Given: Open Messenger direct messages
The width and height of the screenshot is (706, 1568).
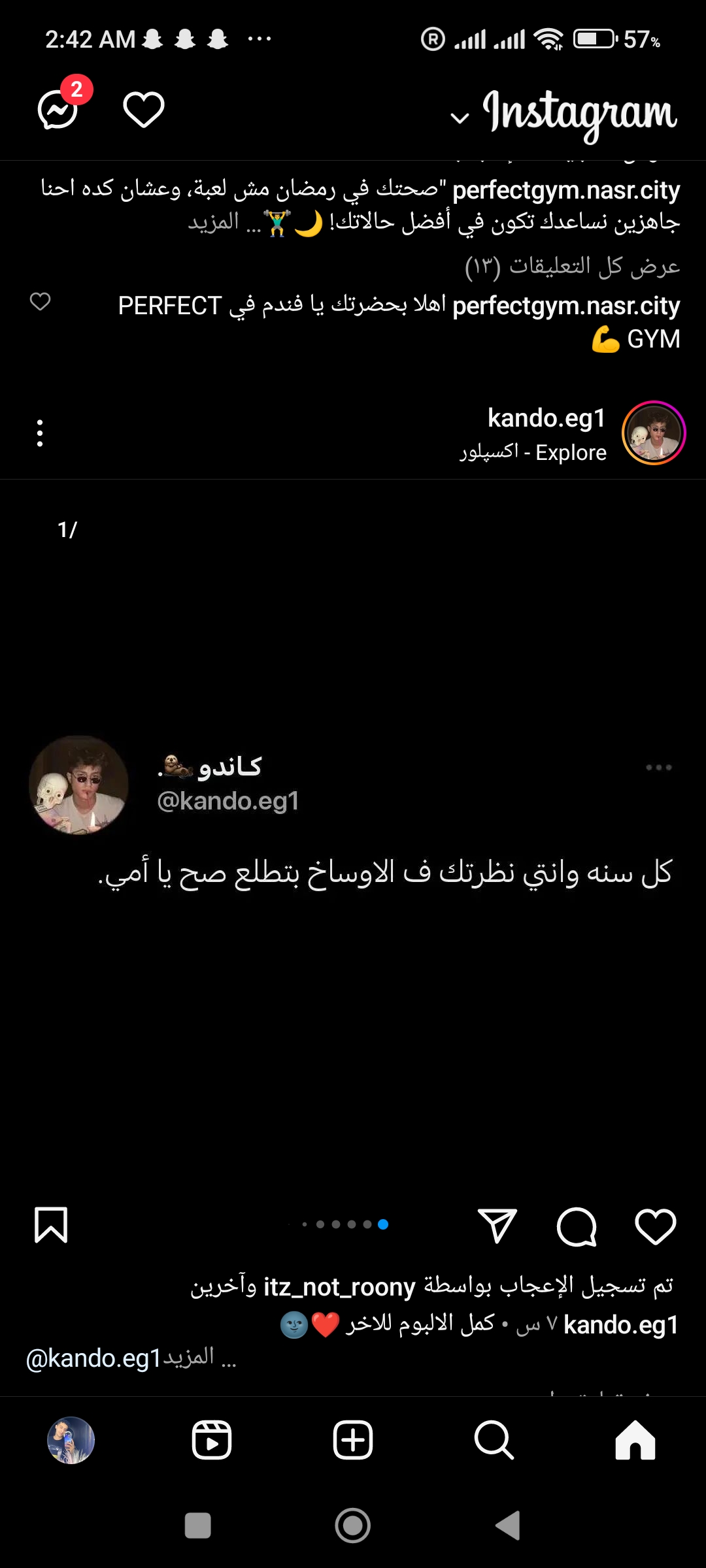Looking at the screenshot, I should 59,110.
